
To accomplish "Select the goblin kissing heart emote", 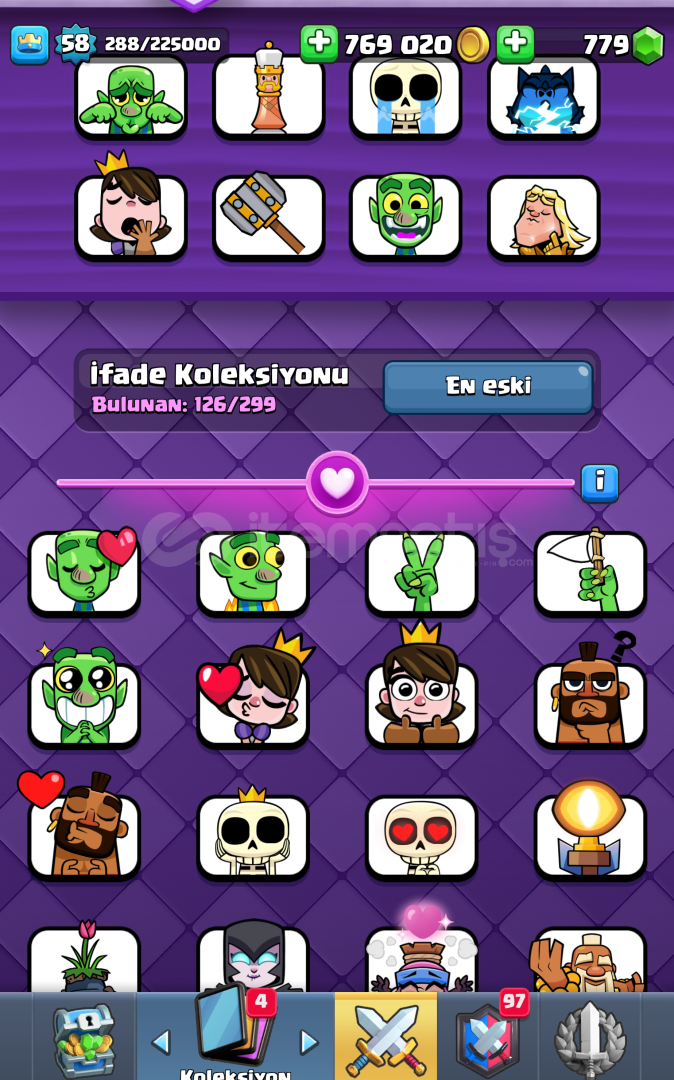I will pos(84,572).
